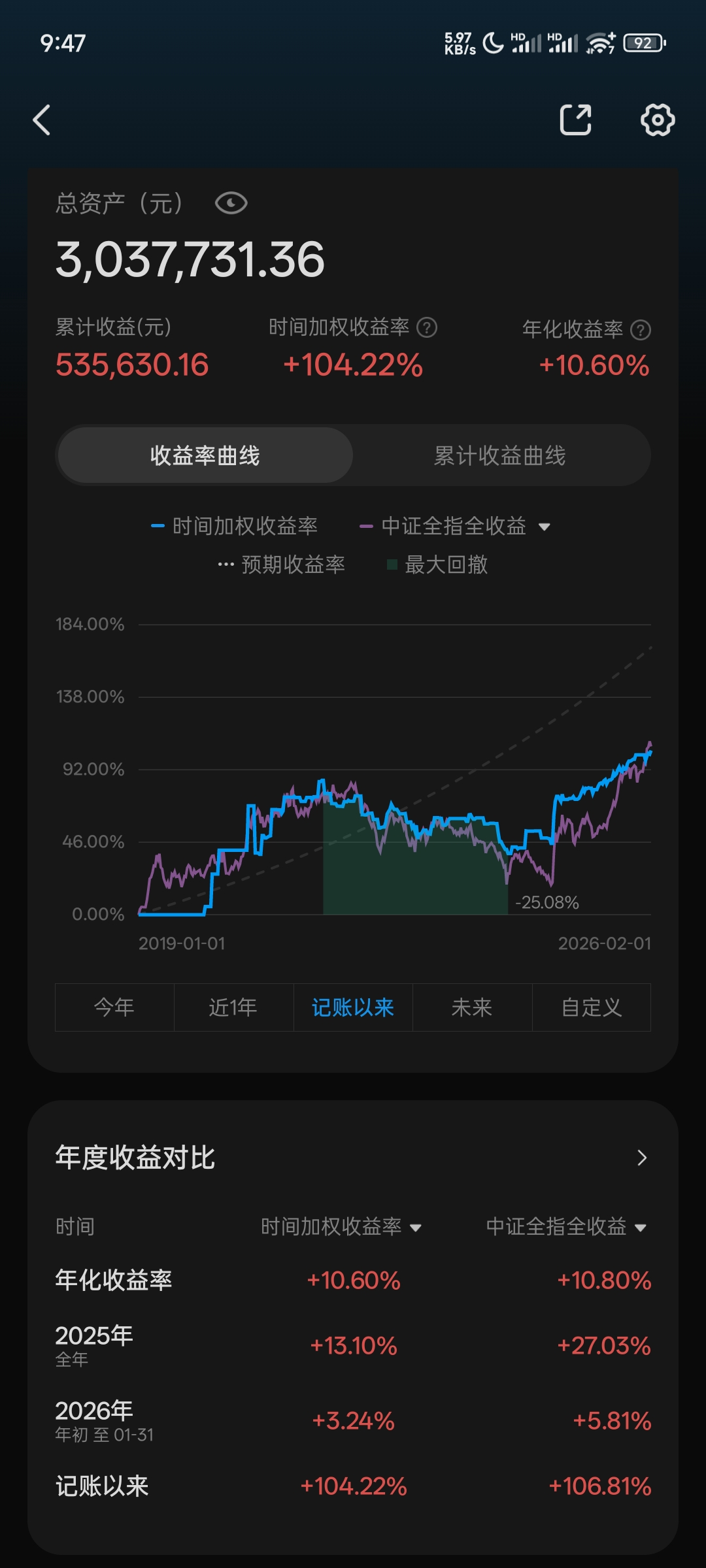The image size is (706, 1568).
Task: Open the settings gear
Action: click(657, 120)
